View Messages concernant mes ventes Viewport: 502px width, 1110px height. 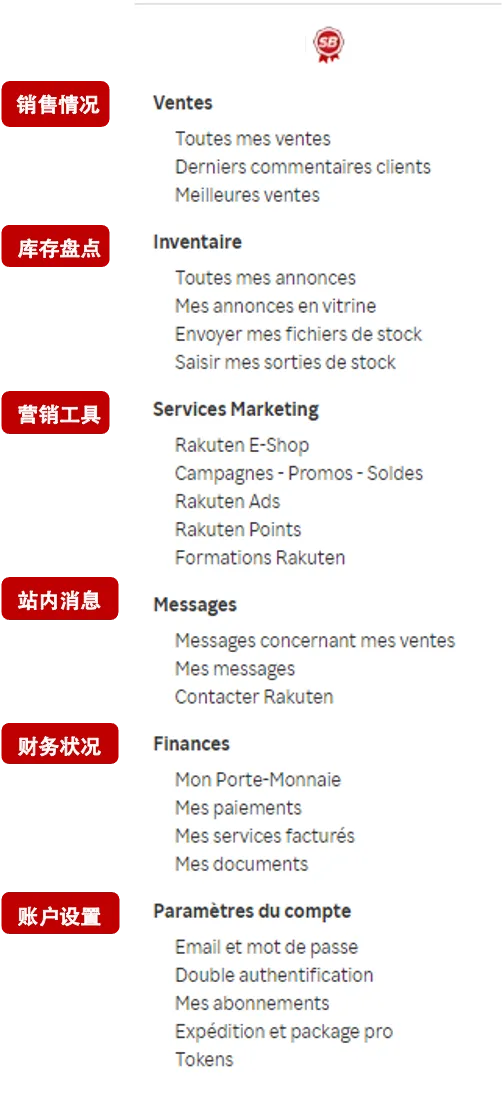click(315, 641)
